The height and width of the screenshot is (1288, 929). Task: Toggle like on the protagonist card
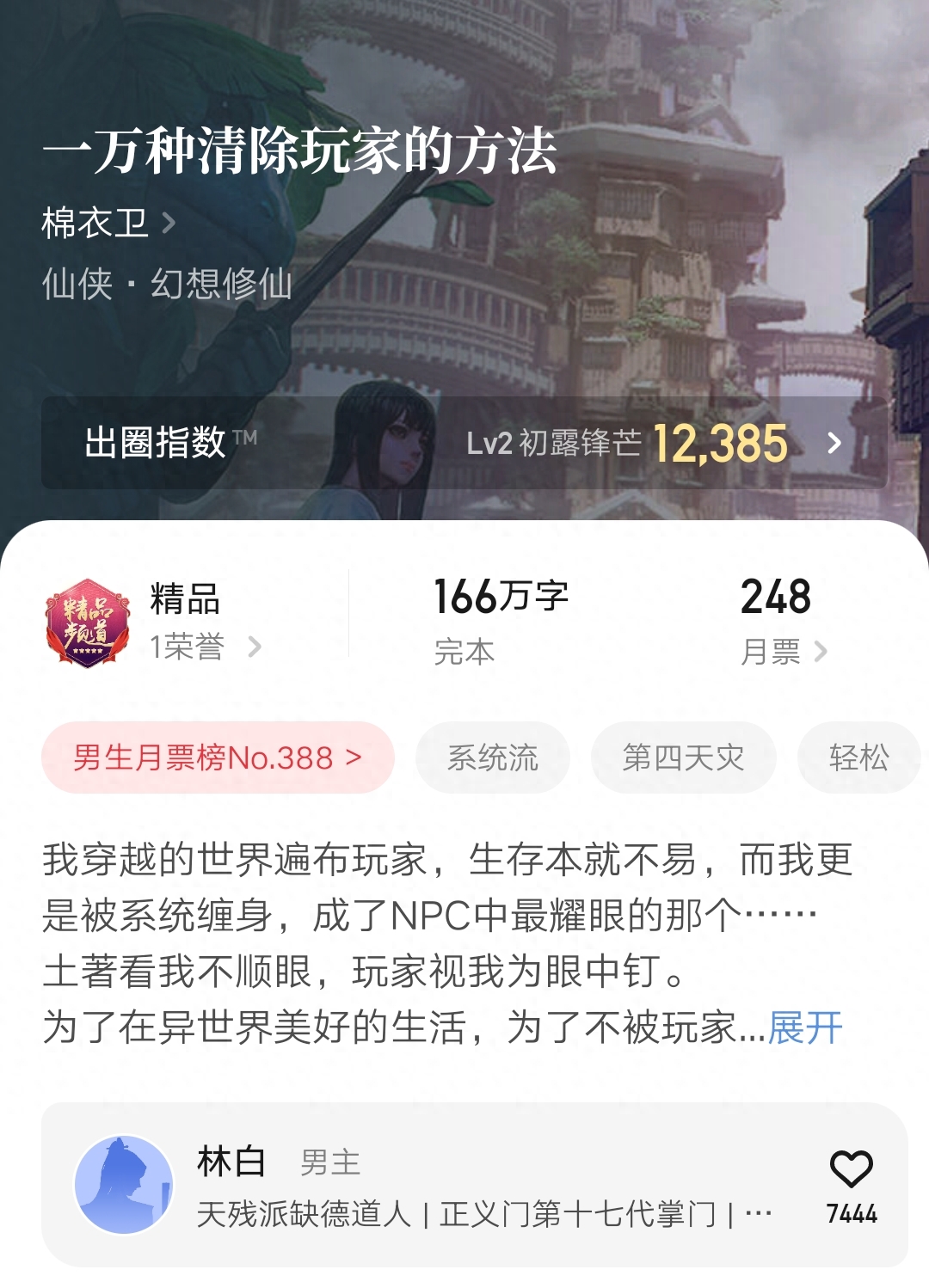(853, 1168)
